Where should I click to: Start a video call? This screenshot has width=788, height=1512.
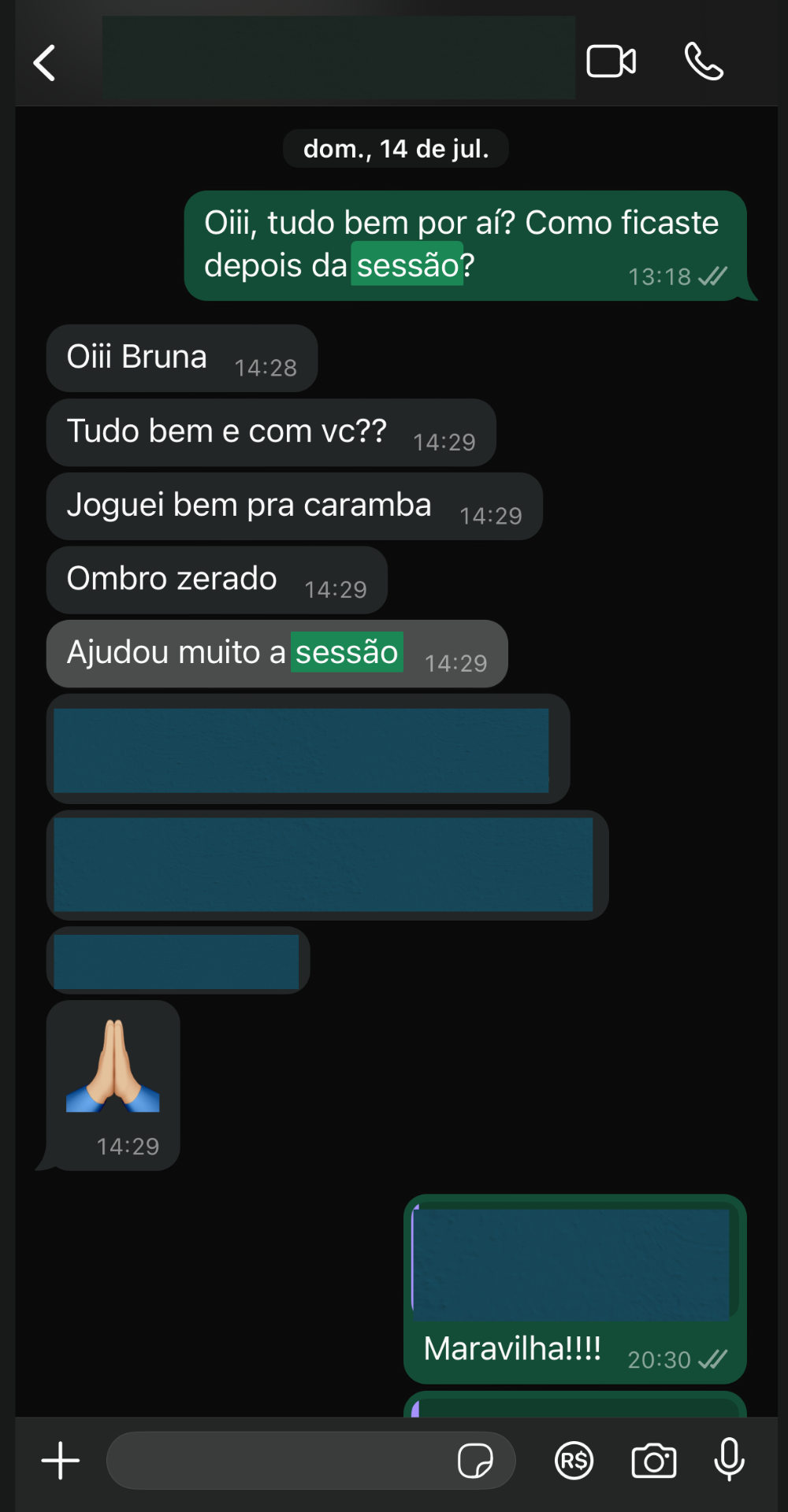click(x=611, y=61)
